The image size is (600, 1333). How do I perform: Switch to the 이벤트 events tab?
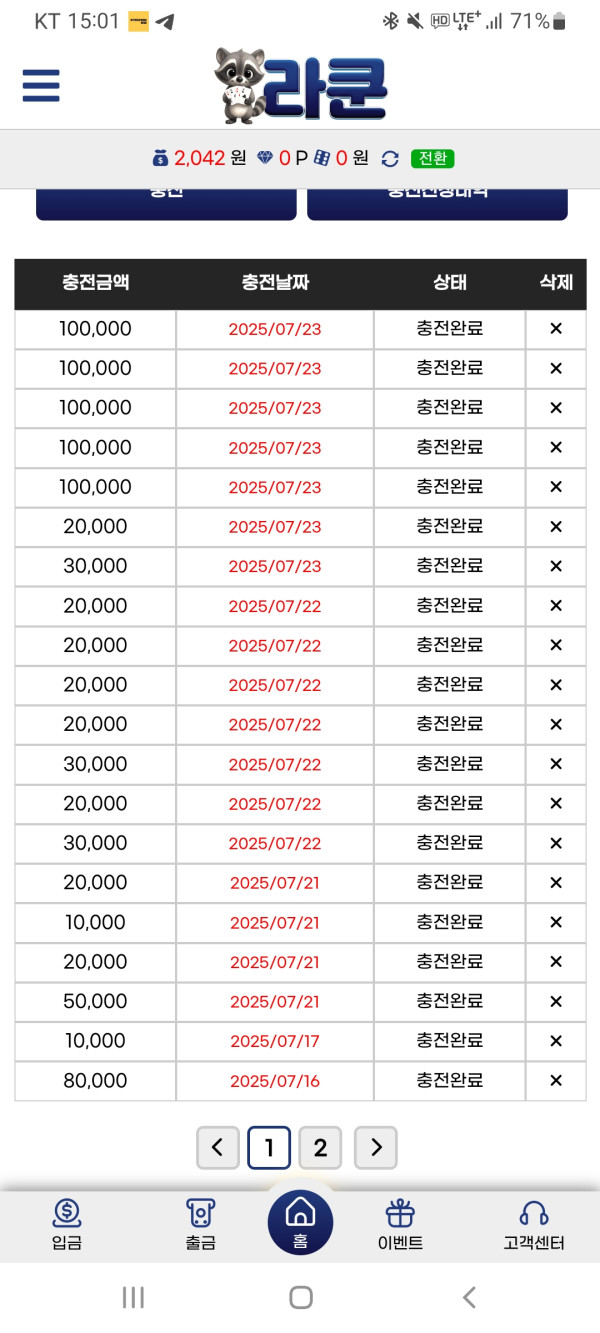click(400, 1225)
